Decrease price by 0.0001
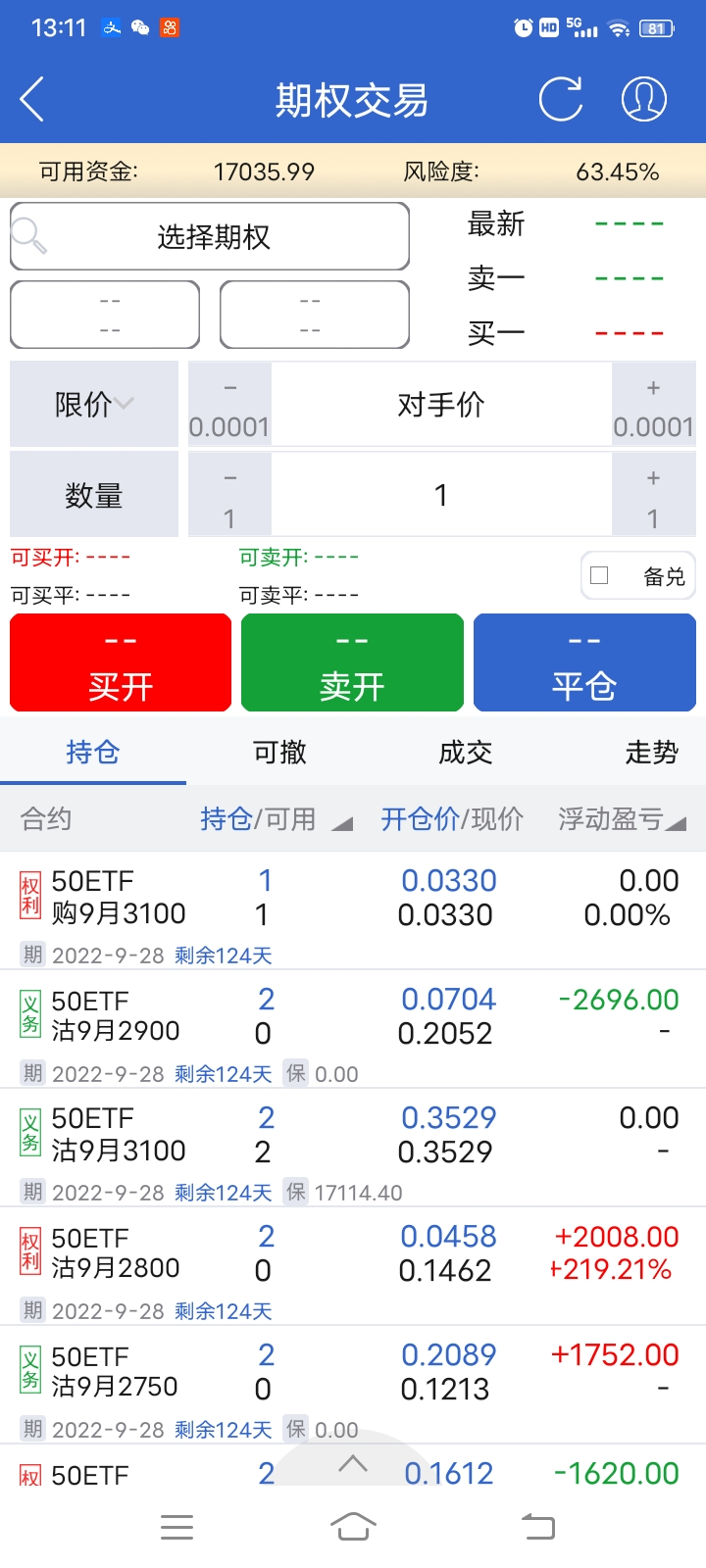706x1568 pixels. coord(229,405)
